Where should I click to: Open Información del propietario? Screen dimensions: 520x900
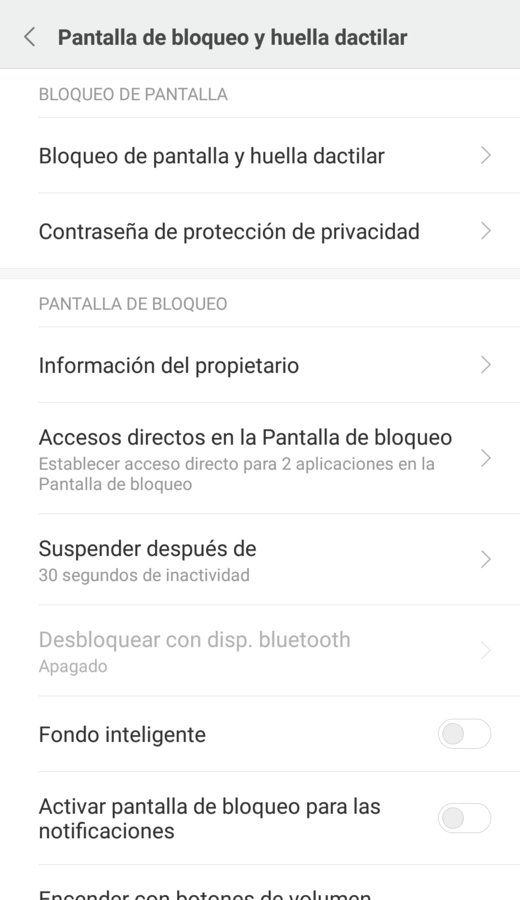(260, 365)
